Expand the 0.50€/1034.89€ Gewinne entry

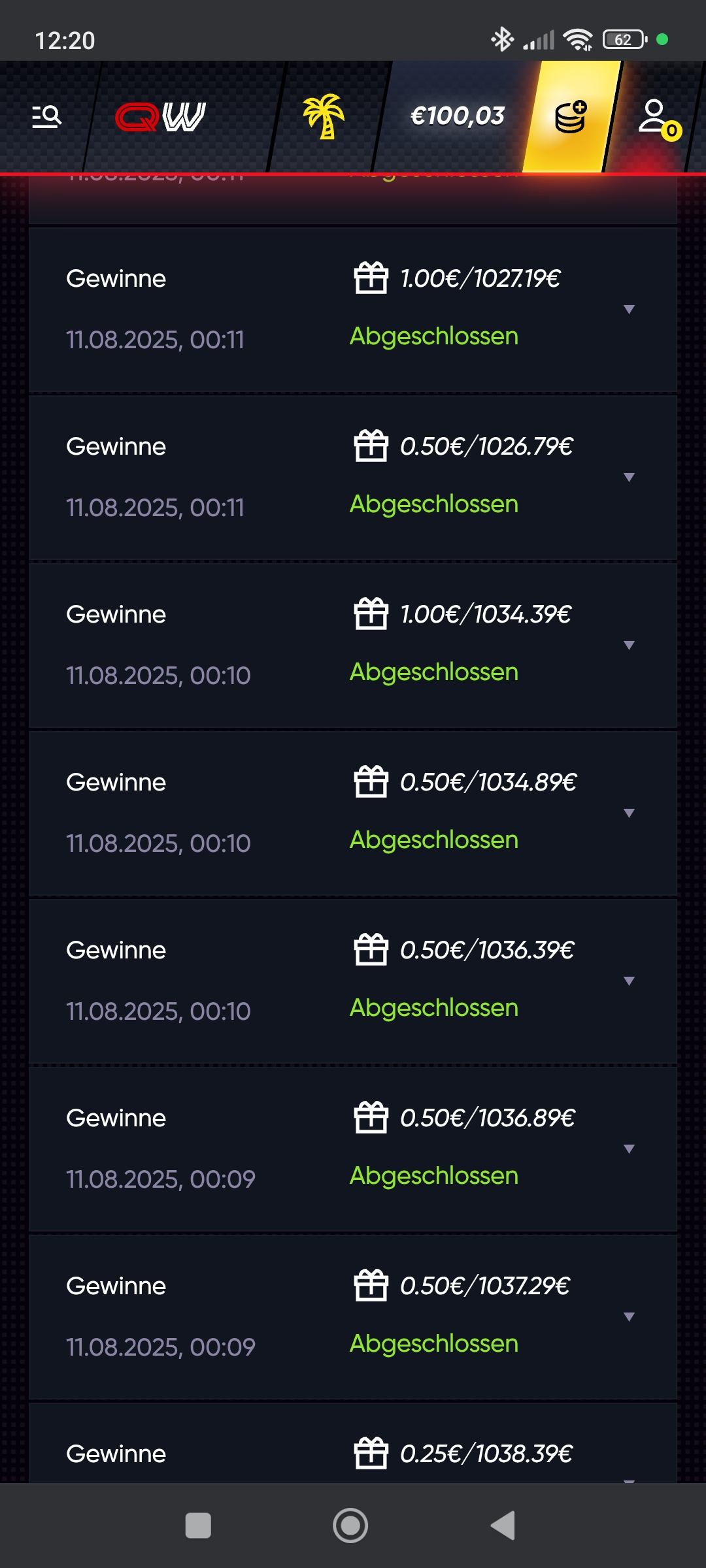[629, 813]
